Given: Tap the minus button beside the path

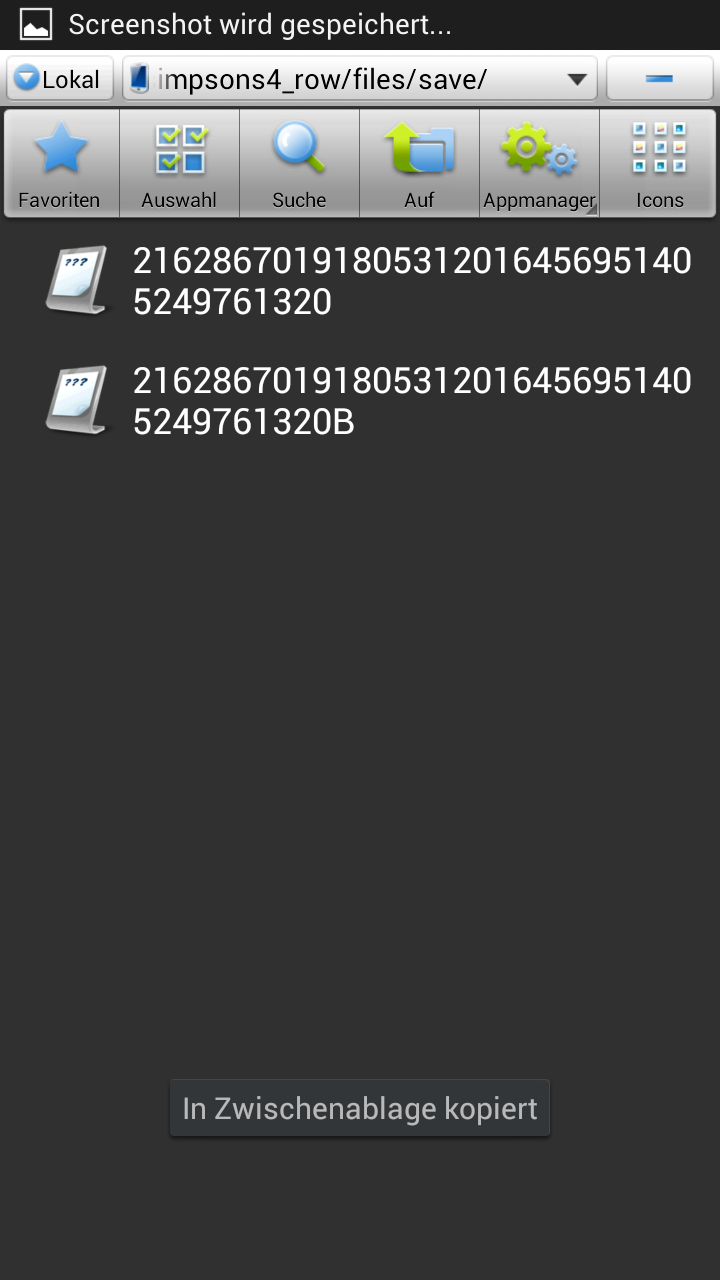Looking at the screenshot, I should point(659,79).
